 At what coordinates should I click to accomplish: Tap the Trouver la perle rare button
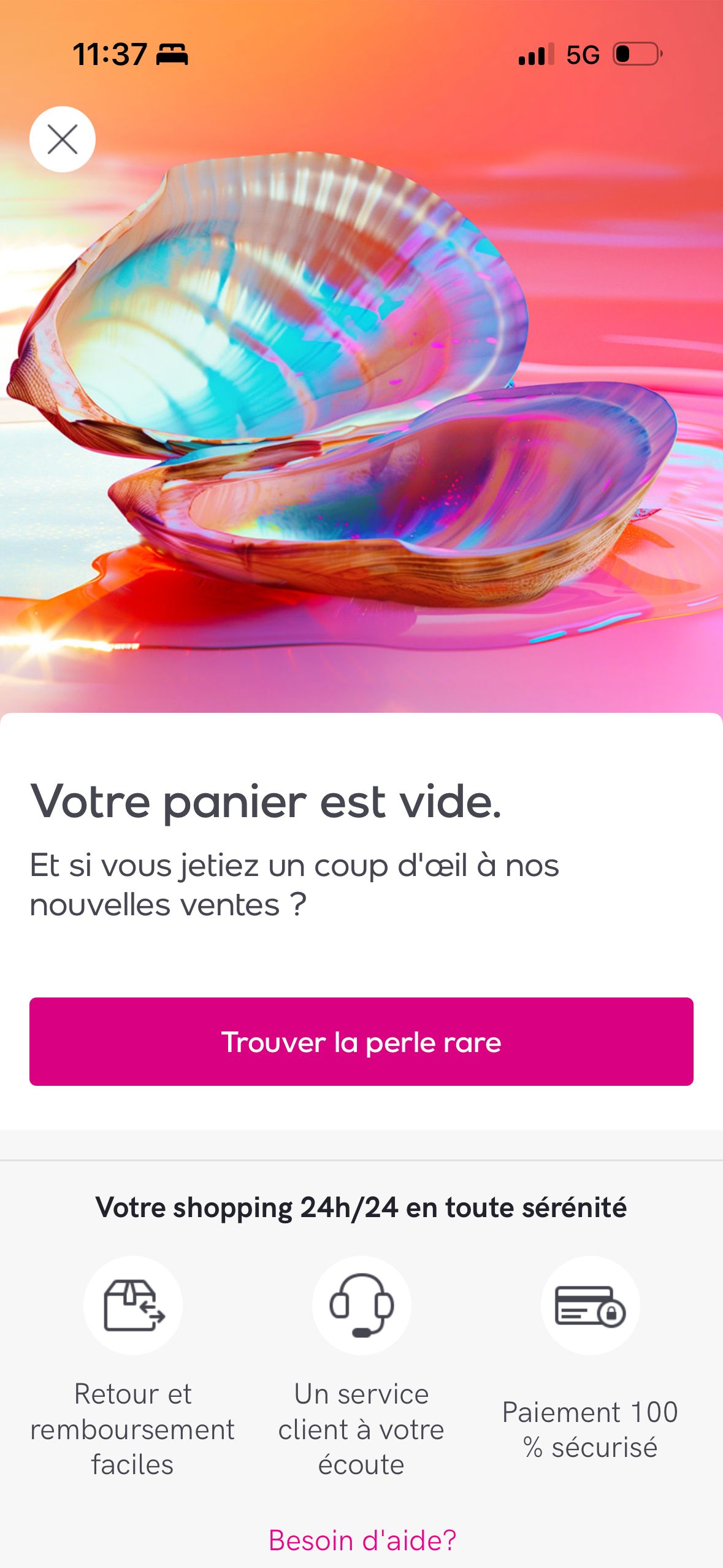pyautogui.click(x=361, y=1042)
